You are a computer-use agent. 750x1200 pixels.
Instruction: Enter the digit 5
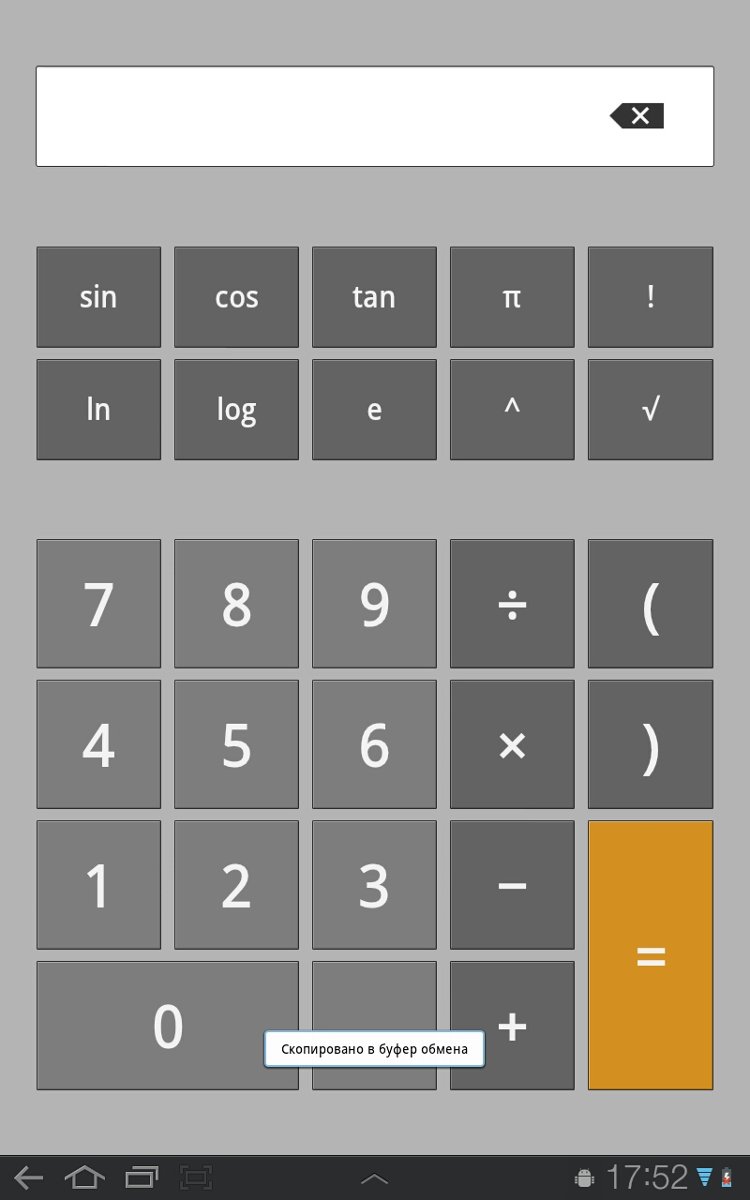click(236, 745)
